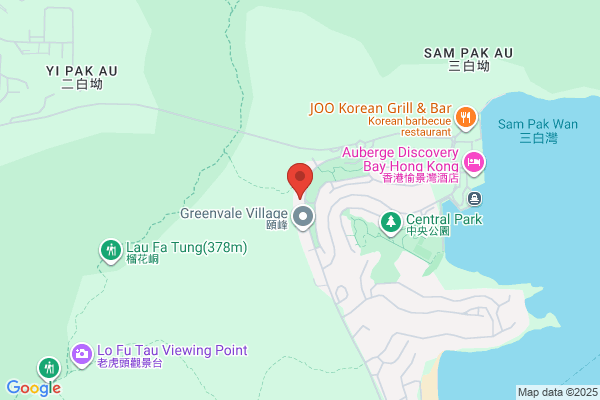This screenshot has height=400, width=600.
Task: Open the Greenvale Village location marker
Action: [x=303, y=217]
